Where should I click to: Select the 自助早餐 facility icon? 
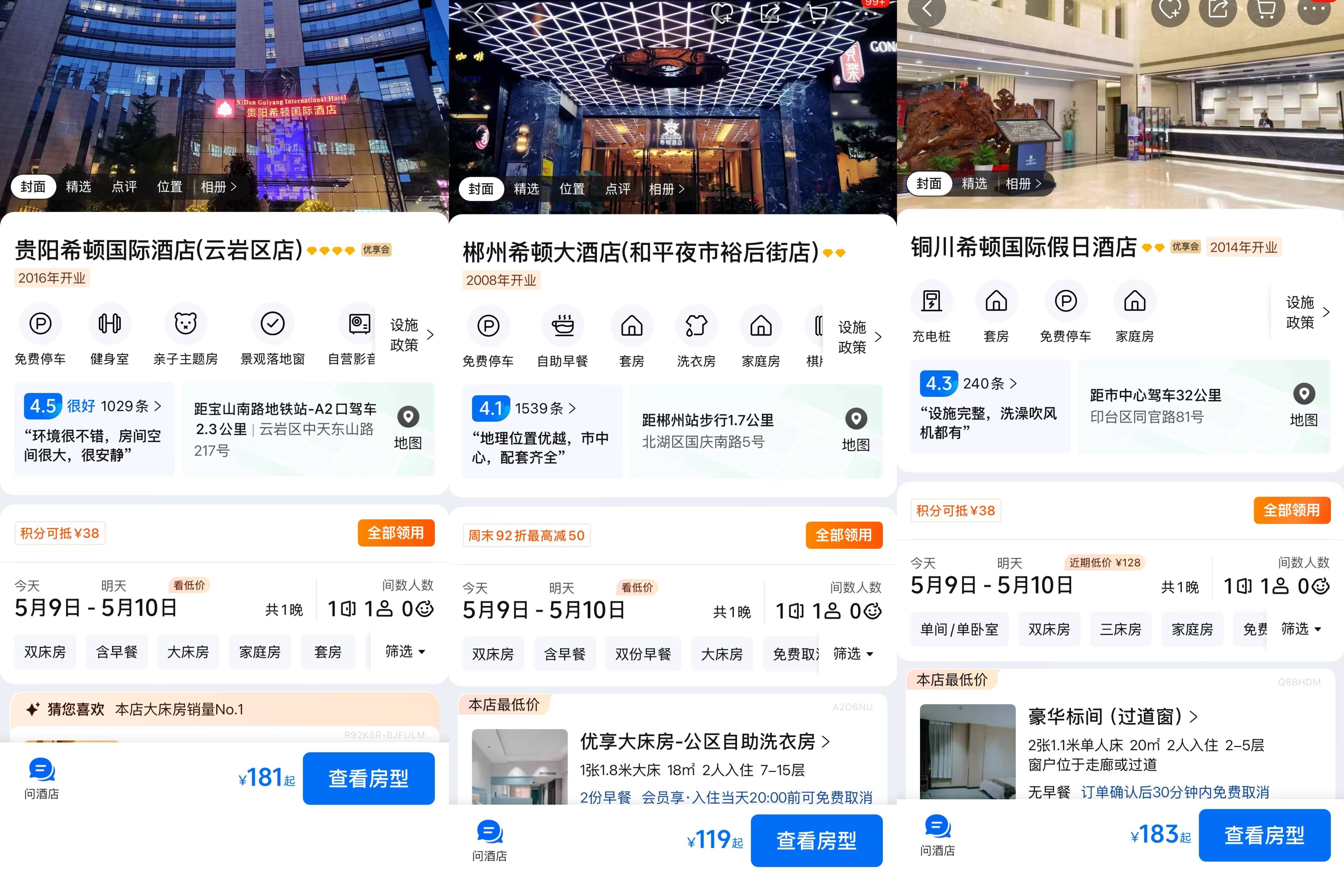tap(563, 337)
